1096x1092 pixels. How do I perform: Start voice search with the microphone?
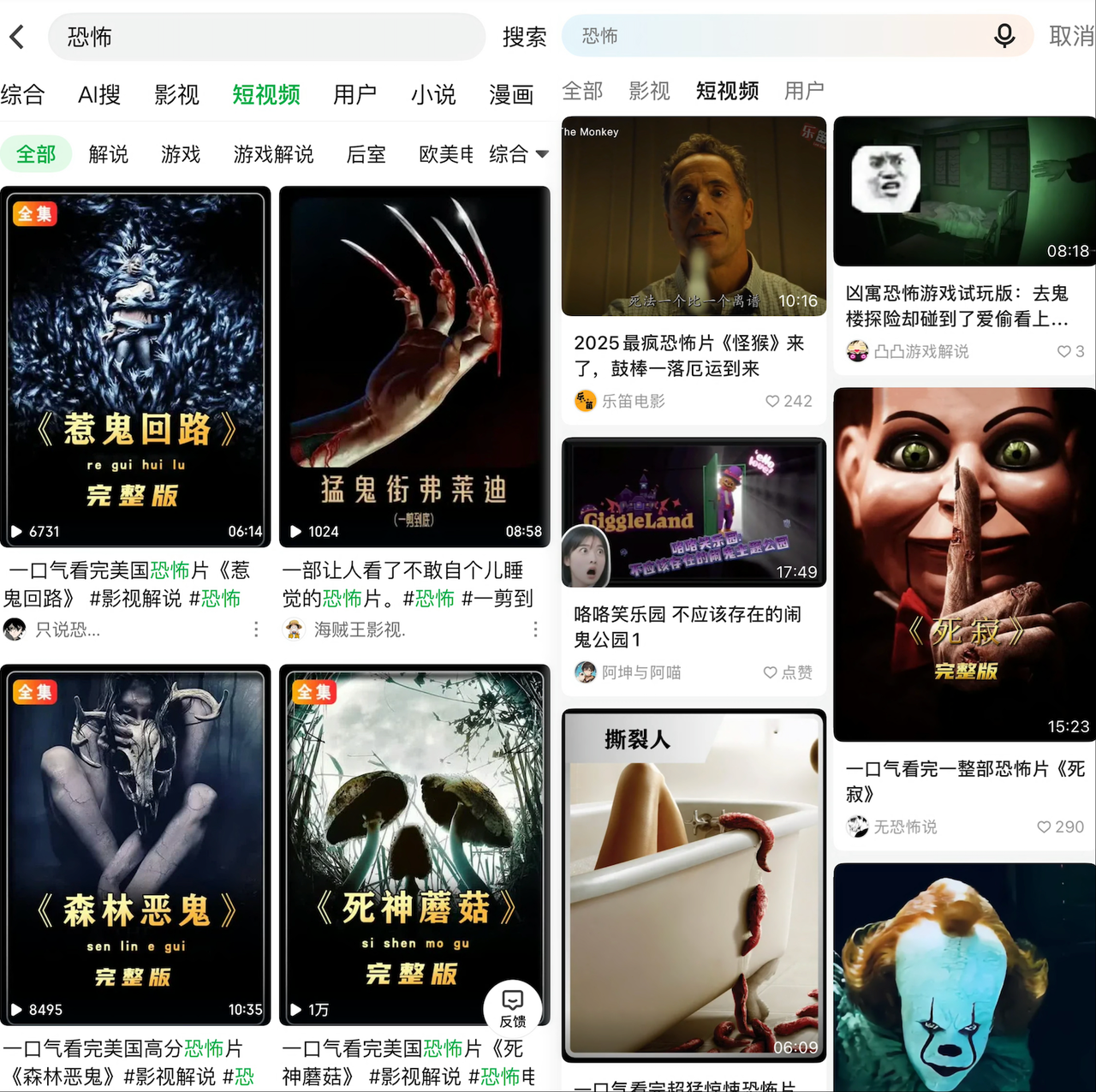1004,36
